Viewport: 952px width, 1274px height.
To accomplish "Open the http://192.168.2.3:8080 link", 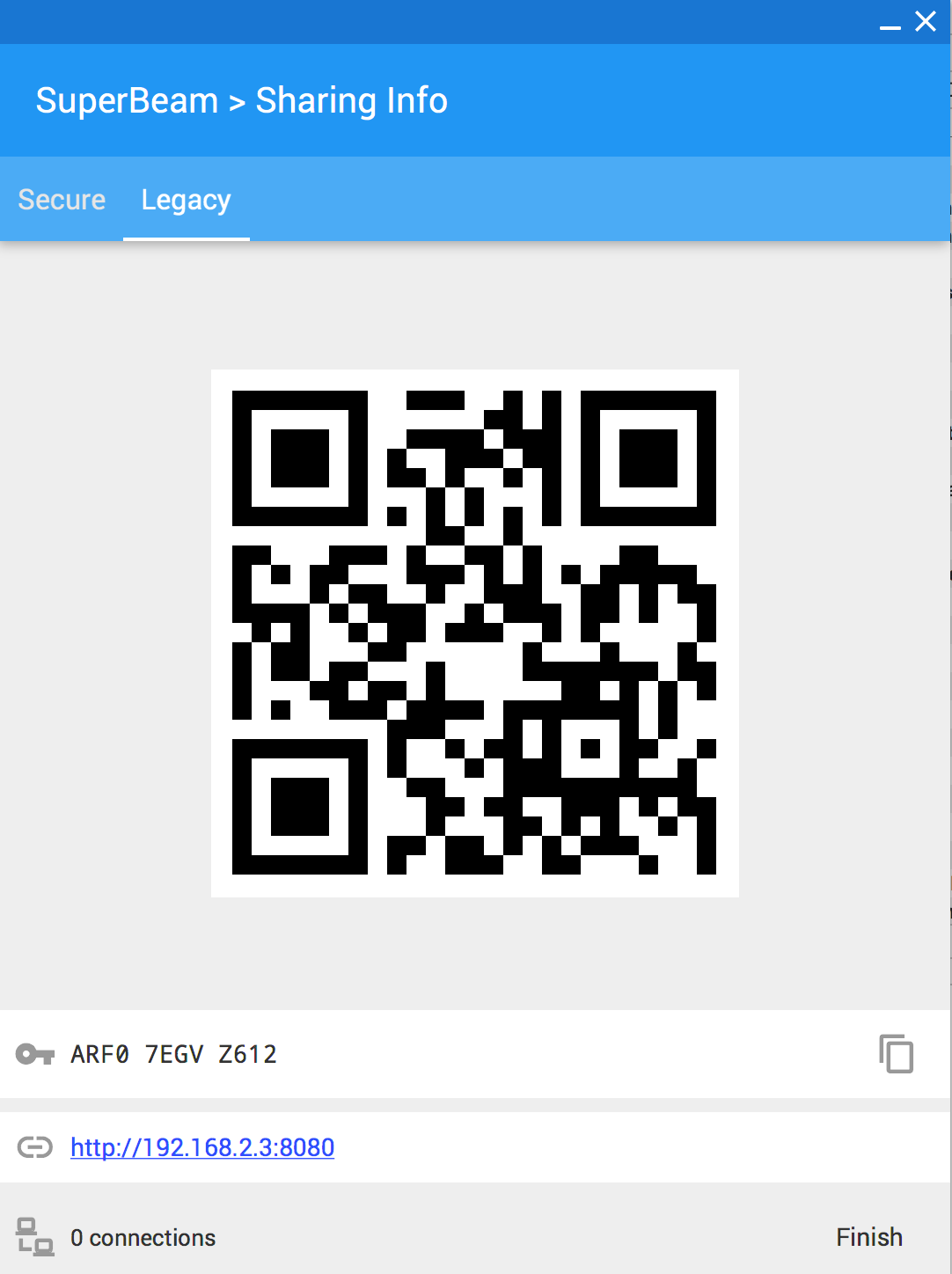I will (x=202, y=1147).
